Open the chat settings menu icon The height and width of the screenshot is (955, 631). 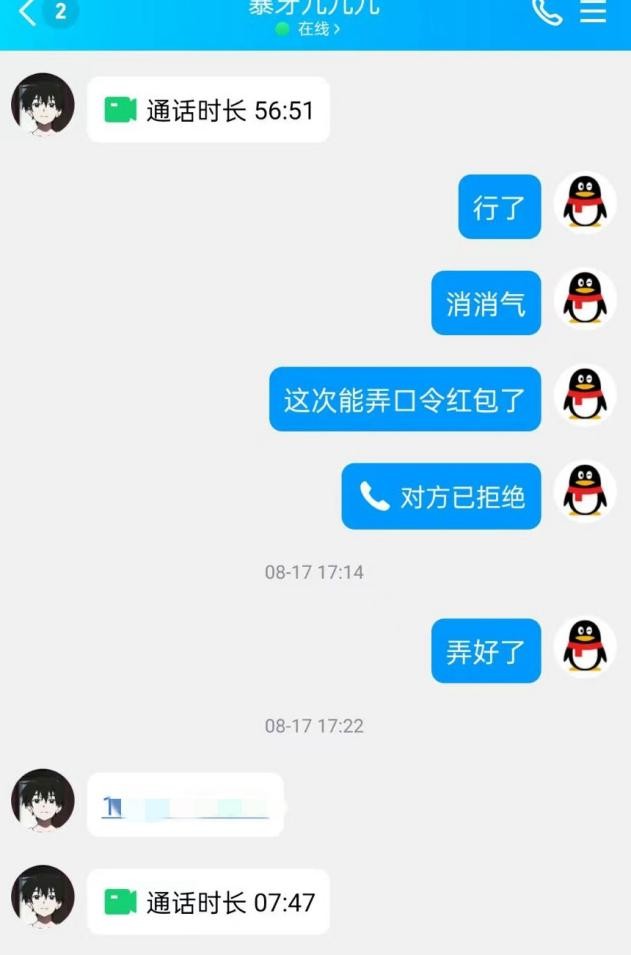tap(594, 12)
